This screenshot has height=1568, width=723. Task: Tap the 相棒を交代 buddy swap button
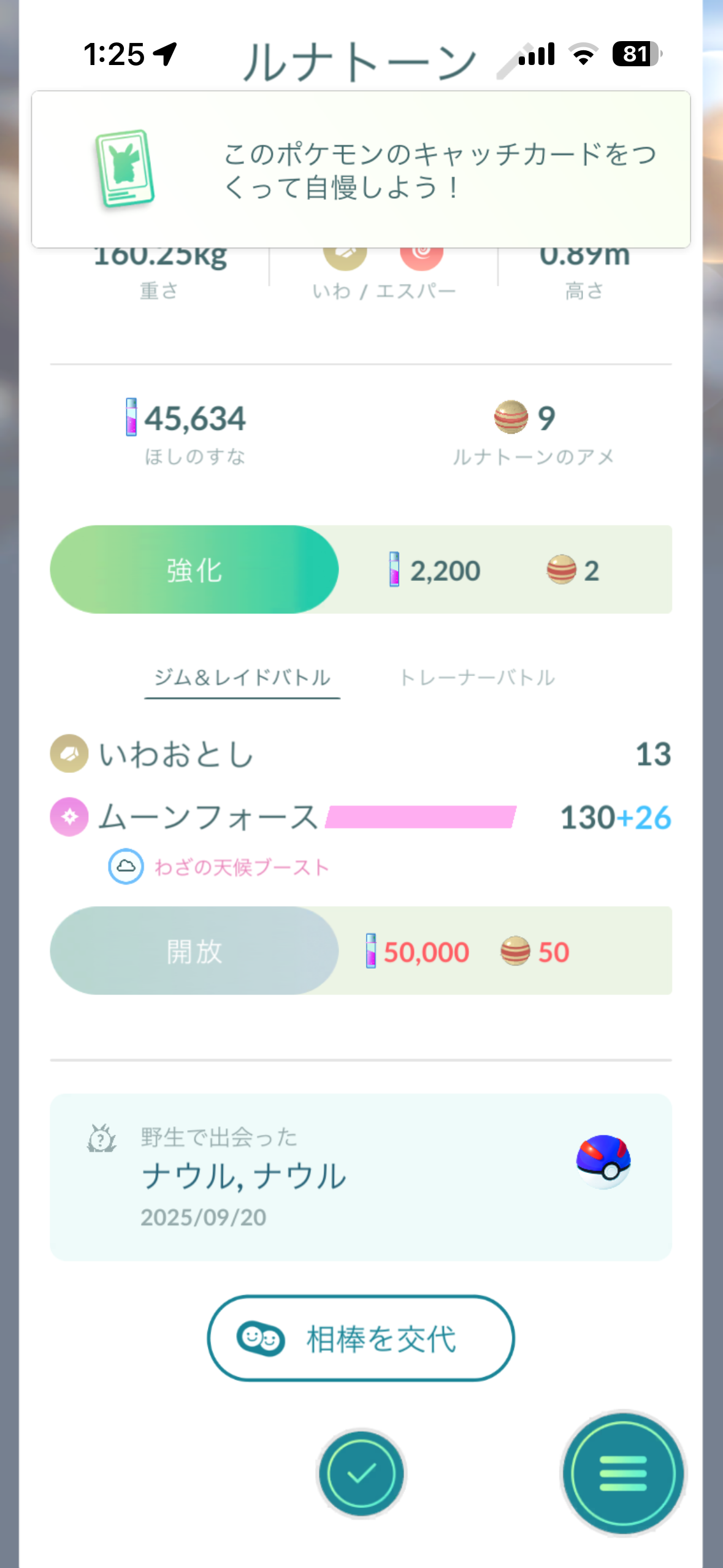point(361,1338)
